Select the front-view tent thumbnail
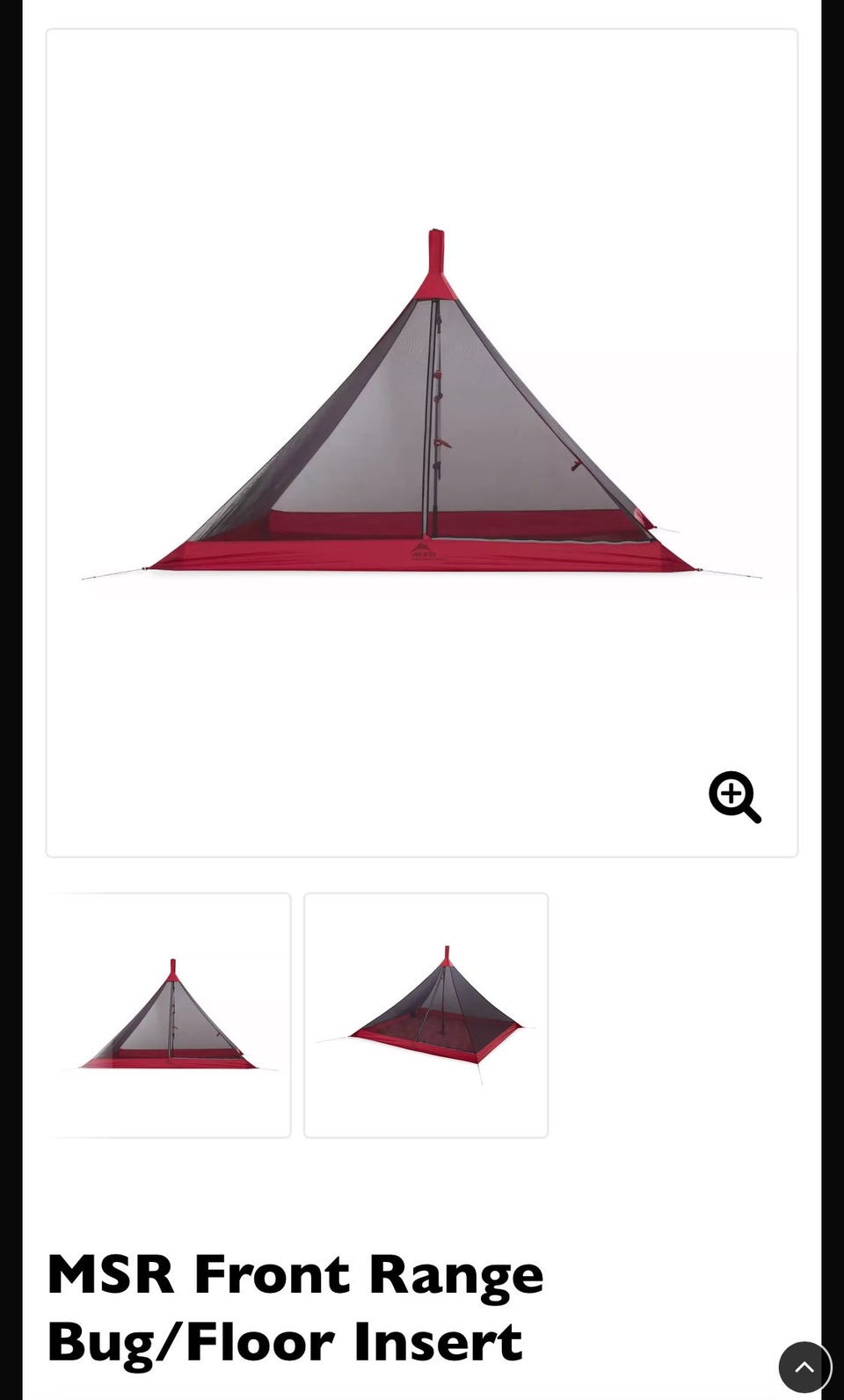Viewport: 844px width, 1400px height. [x=168, y=1015]
